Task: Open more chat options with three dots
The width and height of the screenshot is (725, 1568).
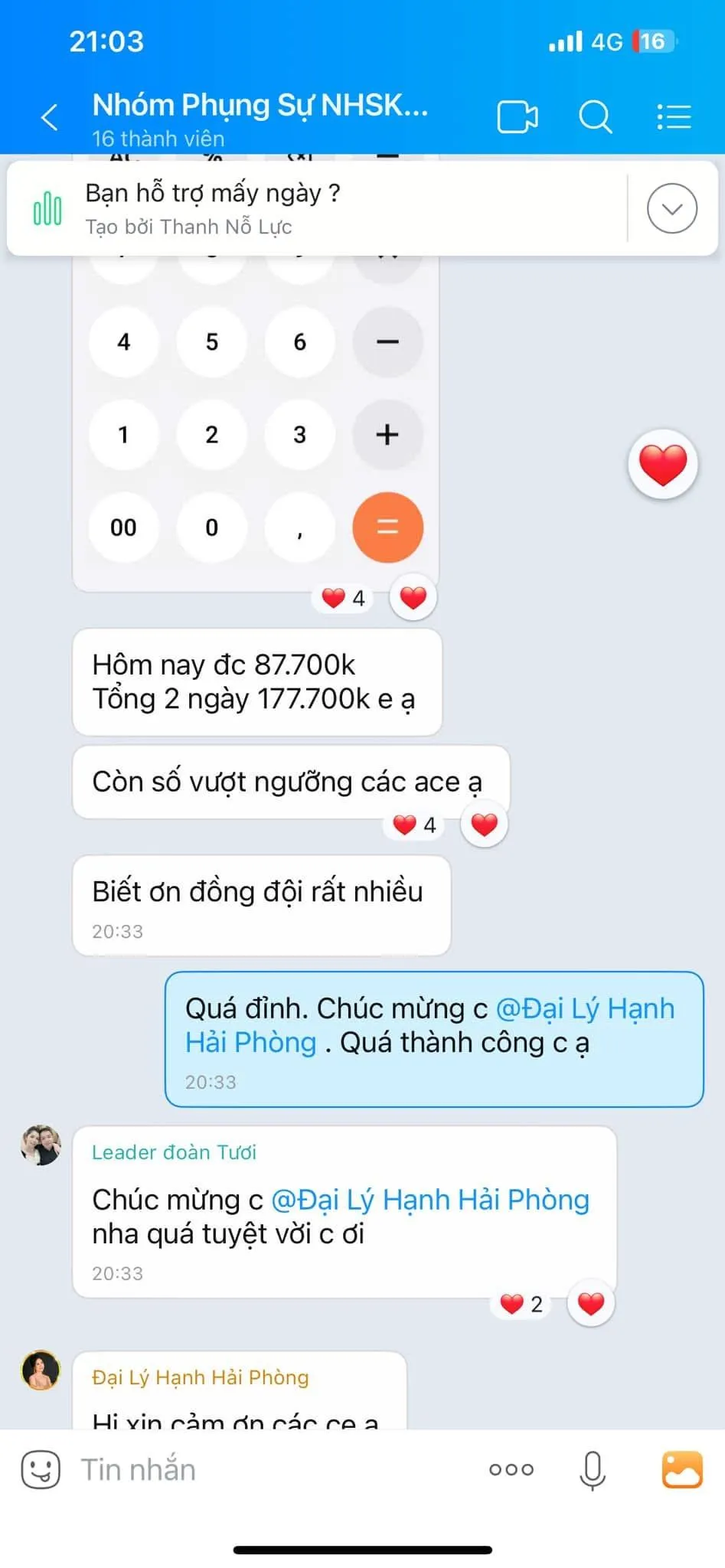Action: pos(511,1469)
